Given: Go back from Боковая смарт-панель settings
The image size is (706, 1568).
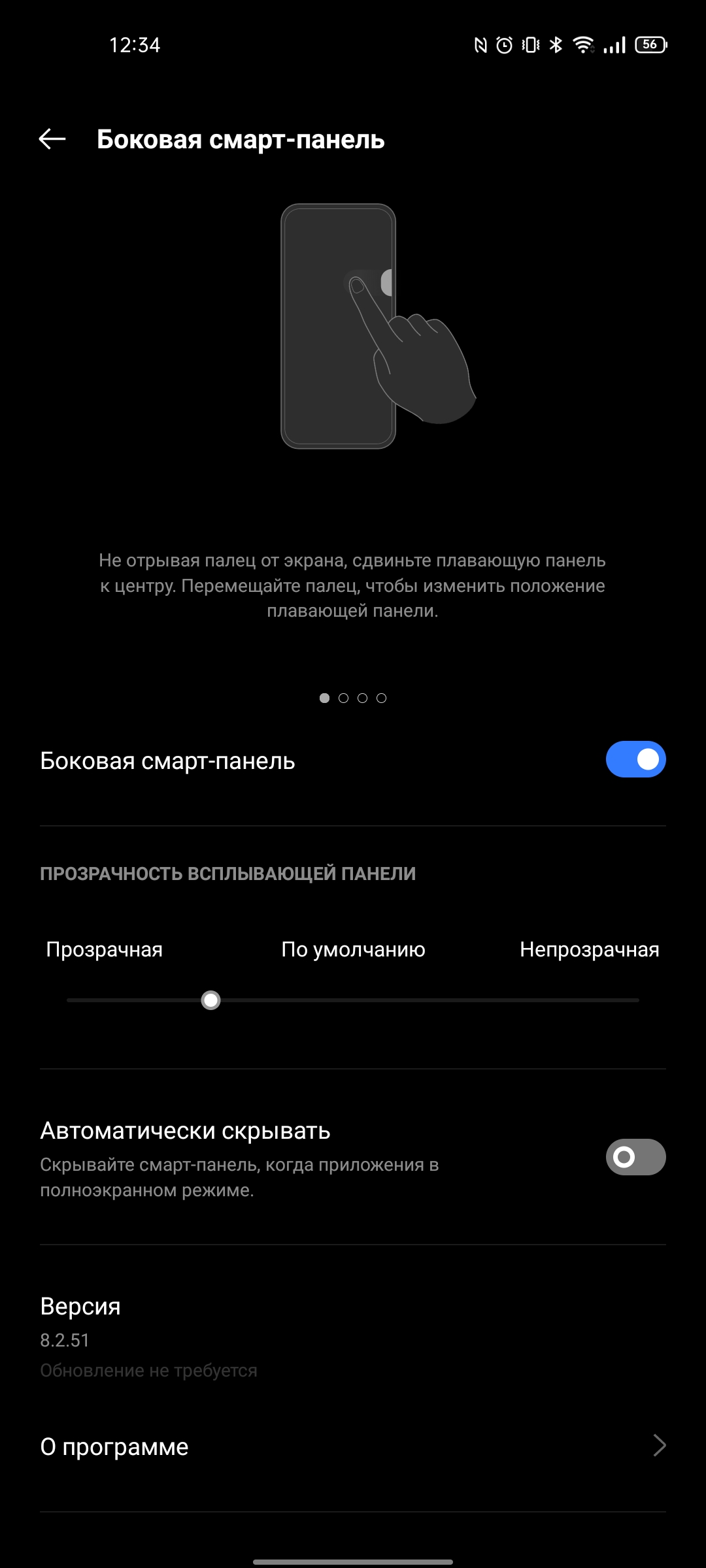Looking at the screenshot, I should [52, 139].
